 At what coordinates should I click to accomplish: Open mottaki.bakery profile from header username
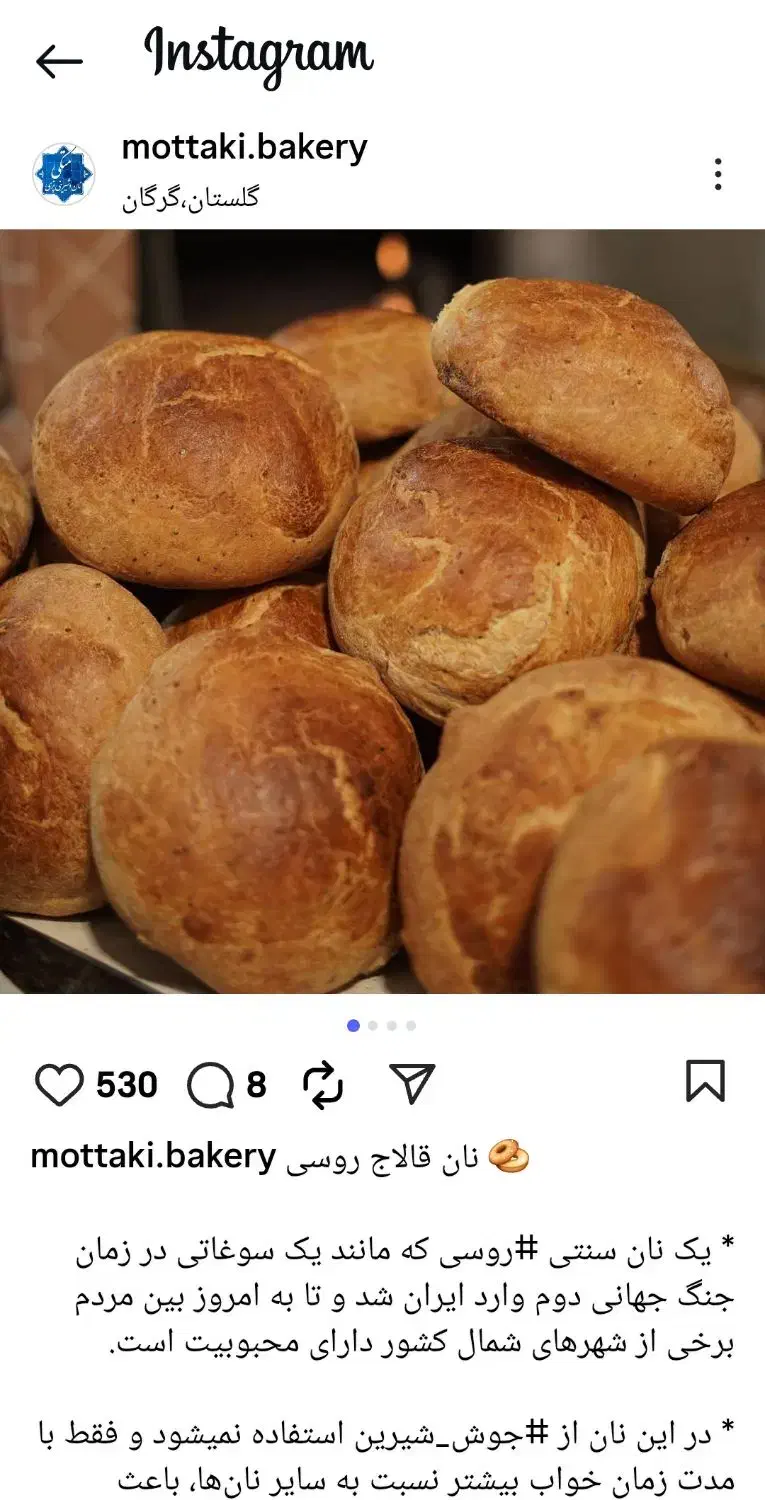tap(244, 148)
